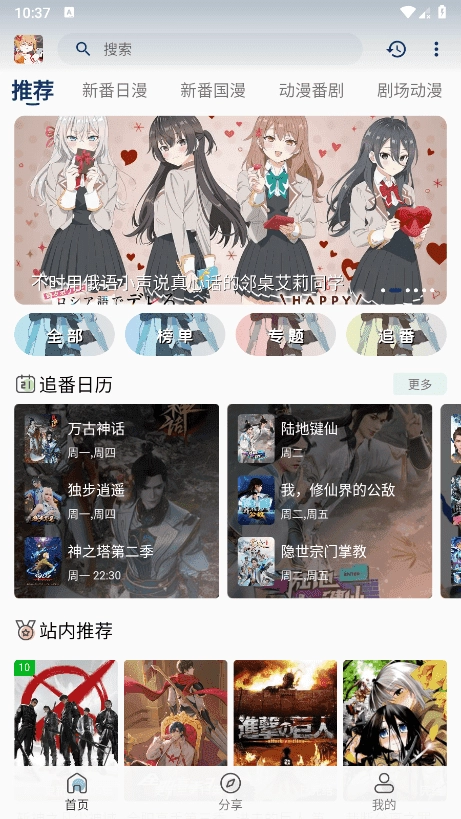Open the featured banner for 邻桌艾莉同学
This screenshot has height=819, width=461.
(x=230, y=210)
